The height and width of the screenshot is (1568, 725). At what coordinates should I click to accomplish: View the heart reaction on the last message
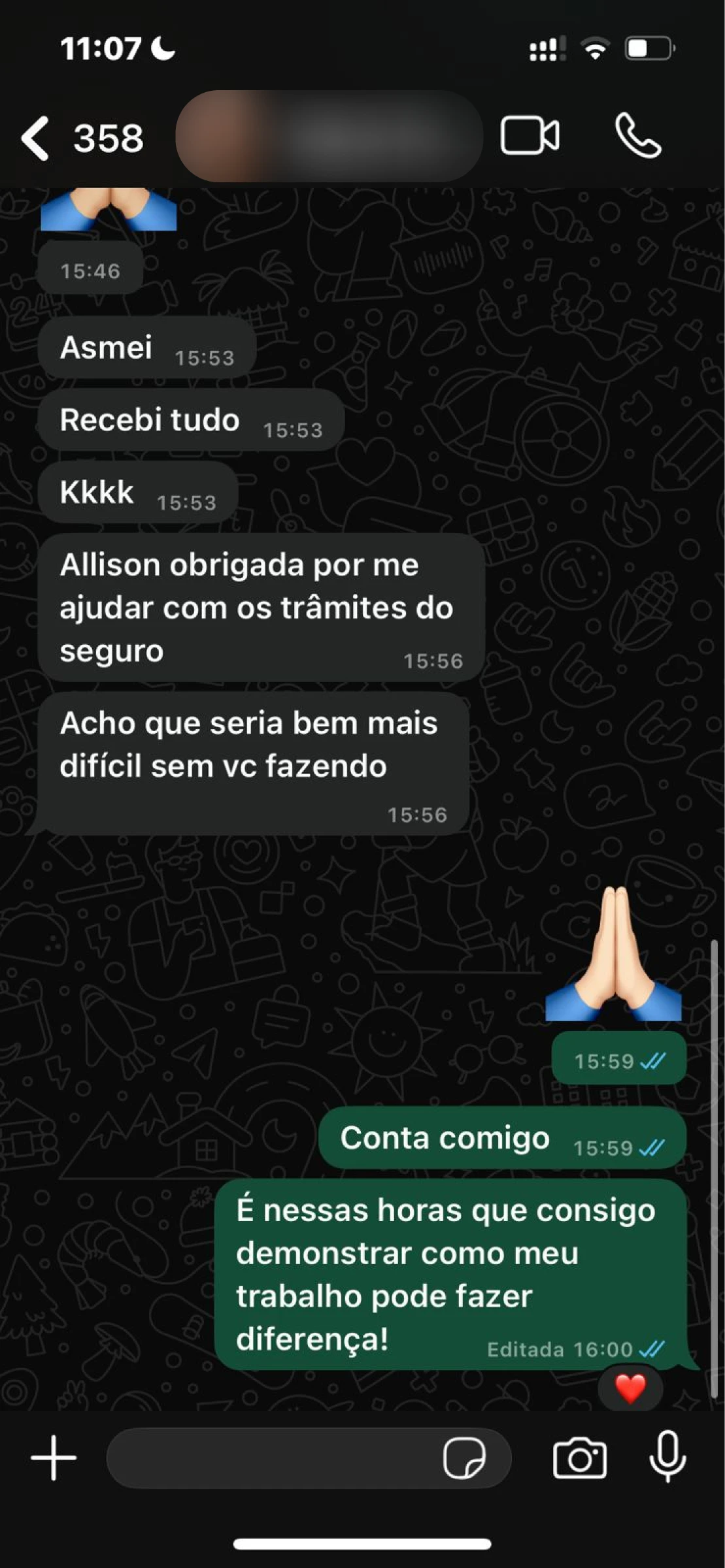(630, 1389)
